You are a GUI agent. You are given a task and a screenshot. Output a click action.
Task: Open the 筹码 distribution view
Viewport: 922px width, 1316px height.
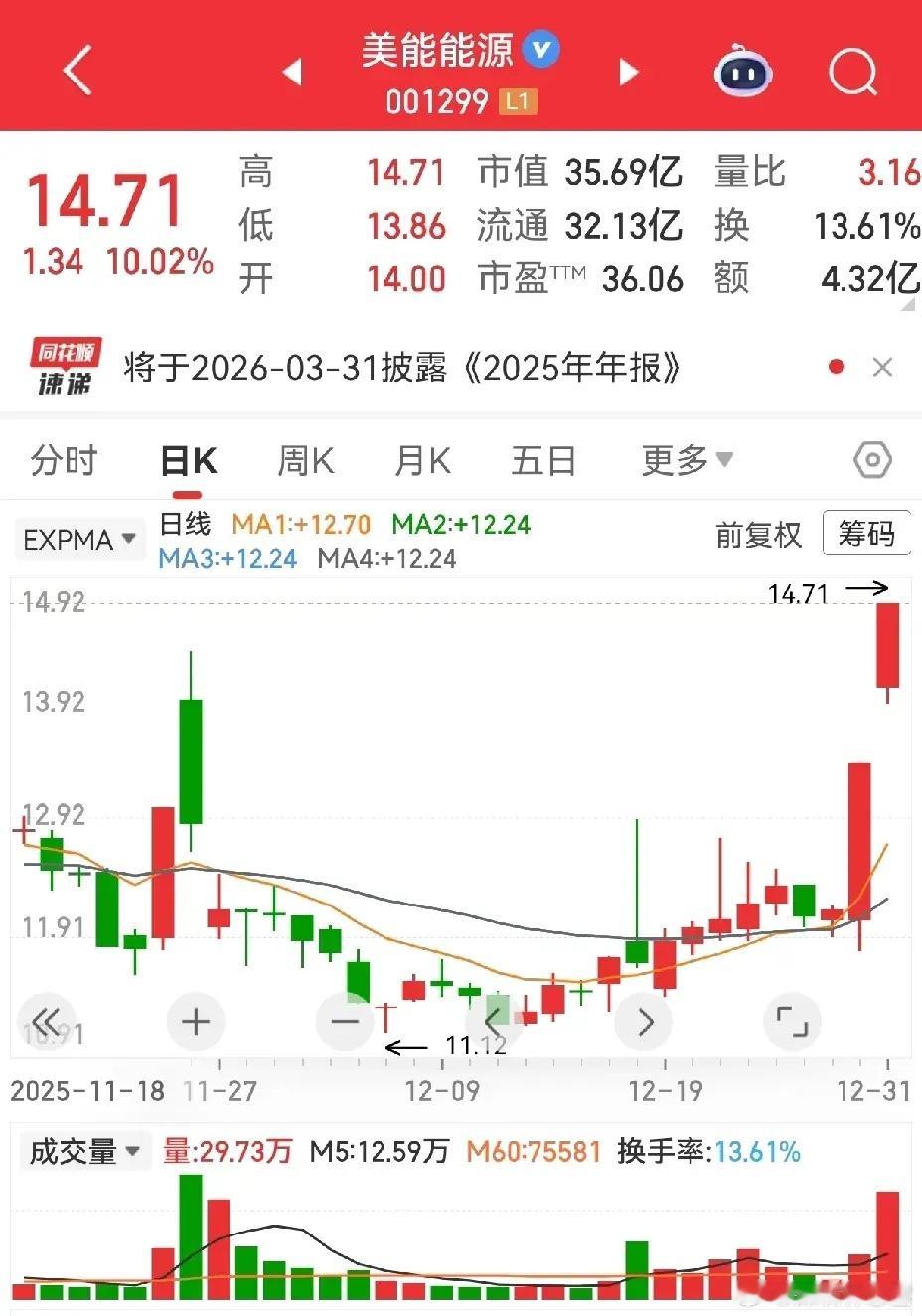(866, 534)
